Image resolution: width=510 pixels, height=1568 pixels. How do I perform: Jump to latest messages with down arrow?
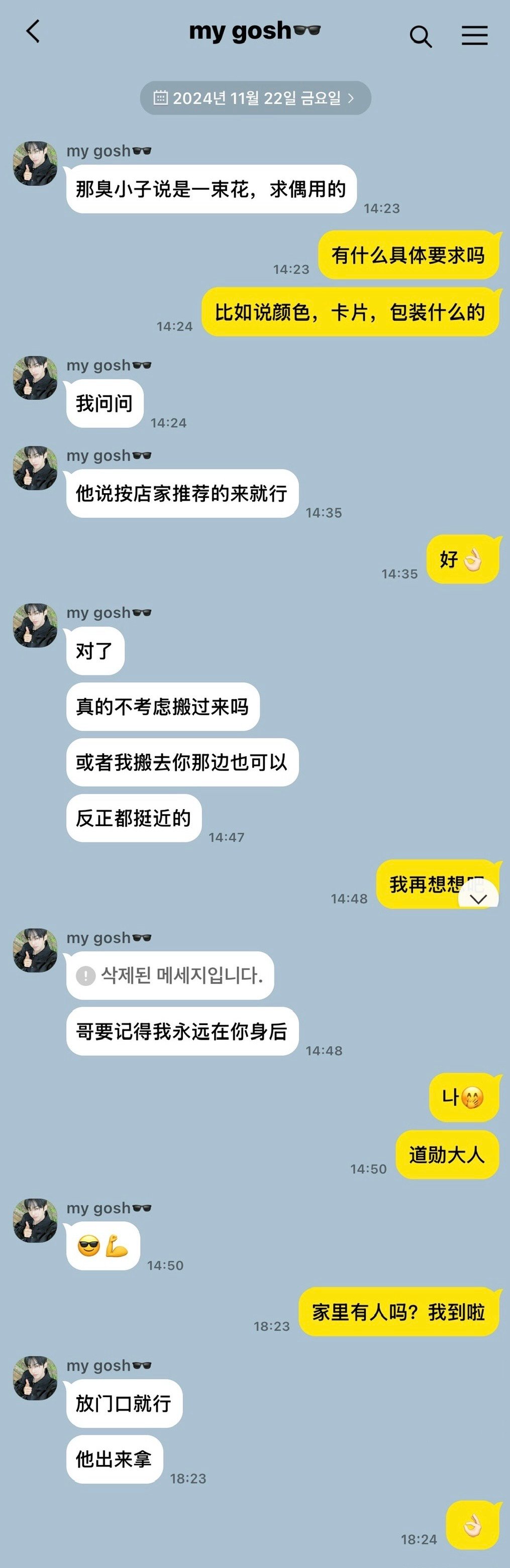[x=478, y=899]
